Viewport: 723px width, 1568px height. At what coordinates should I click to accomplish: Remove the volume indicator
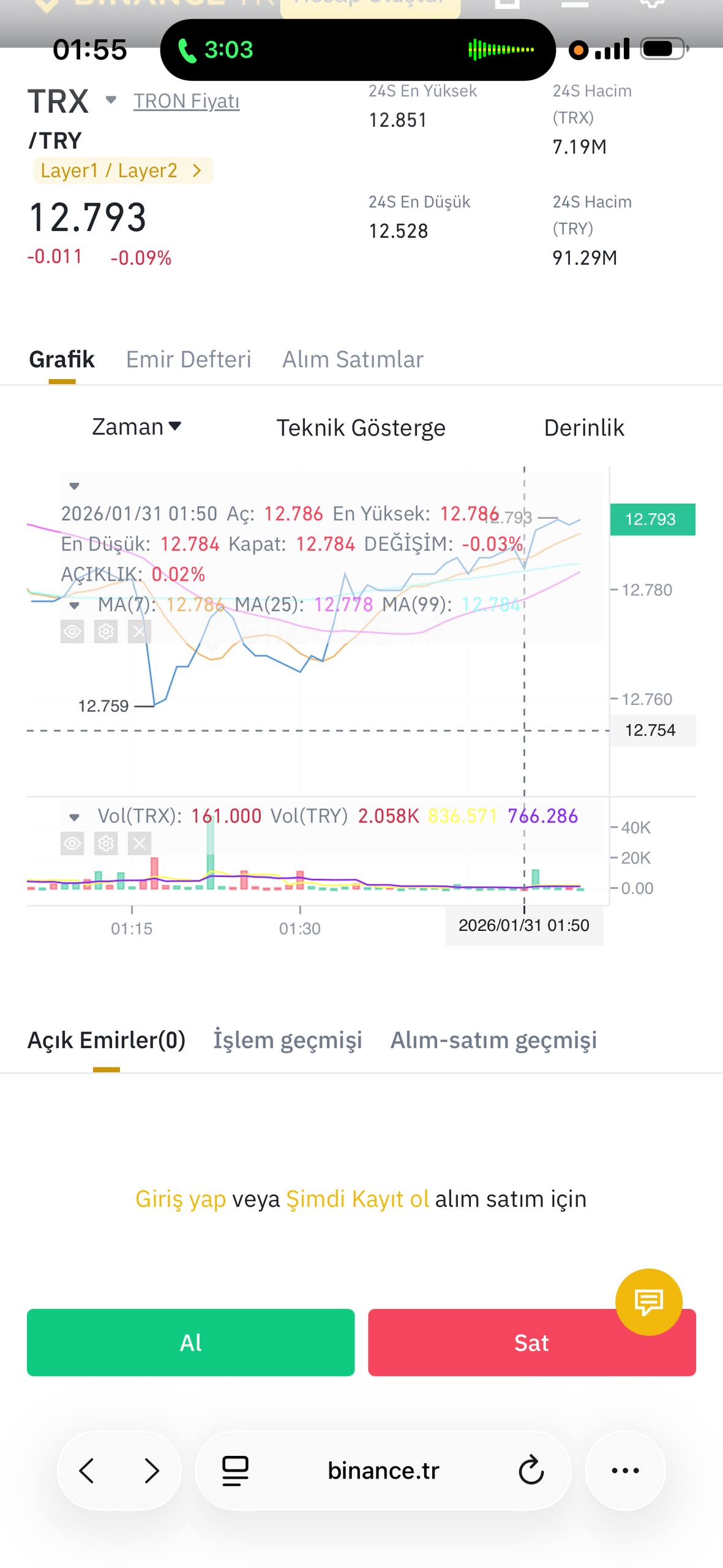tap(139, 843)
